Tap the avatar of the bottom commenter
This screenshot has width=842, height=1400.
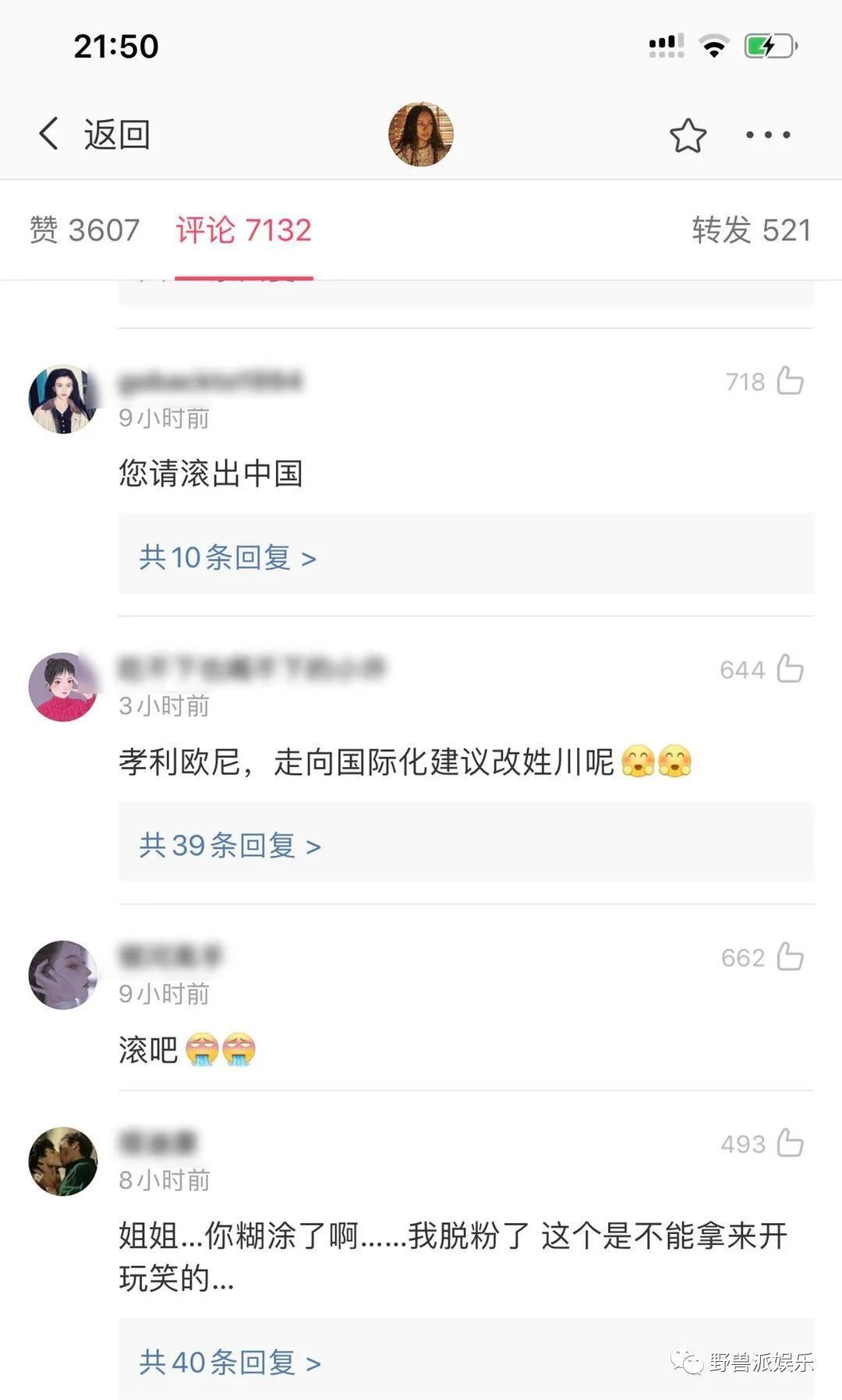pyautogui.click(x=62, y=1161)
